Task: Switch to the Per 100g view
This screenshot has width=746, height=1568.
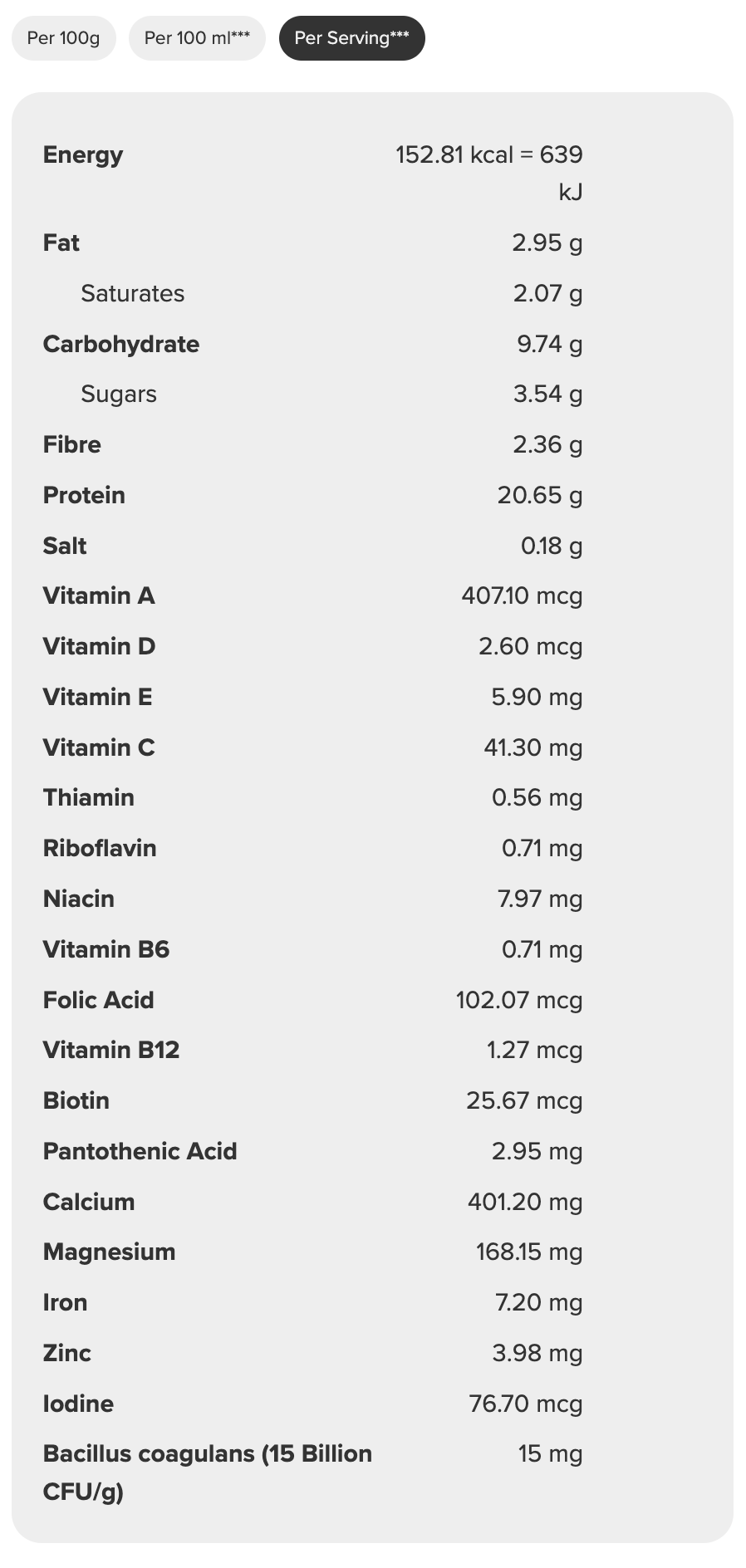Action: pos(63,38)
